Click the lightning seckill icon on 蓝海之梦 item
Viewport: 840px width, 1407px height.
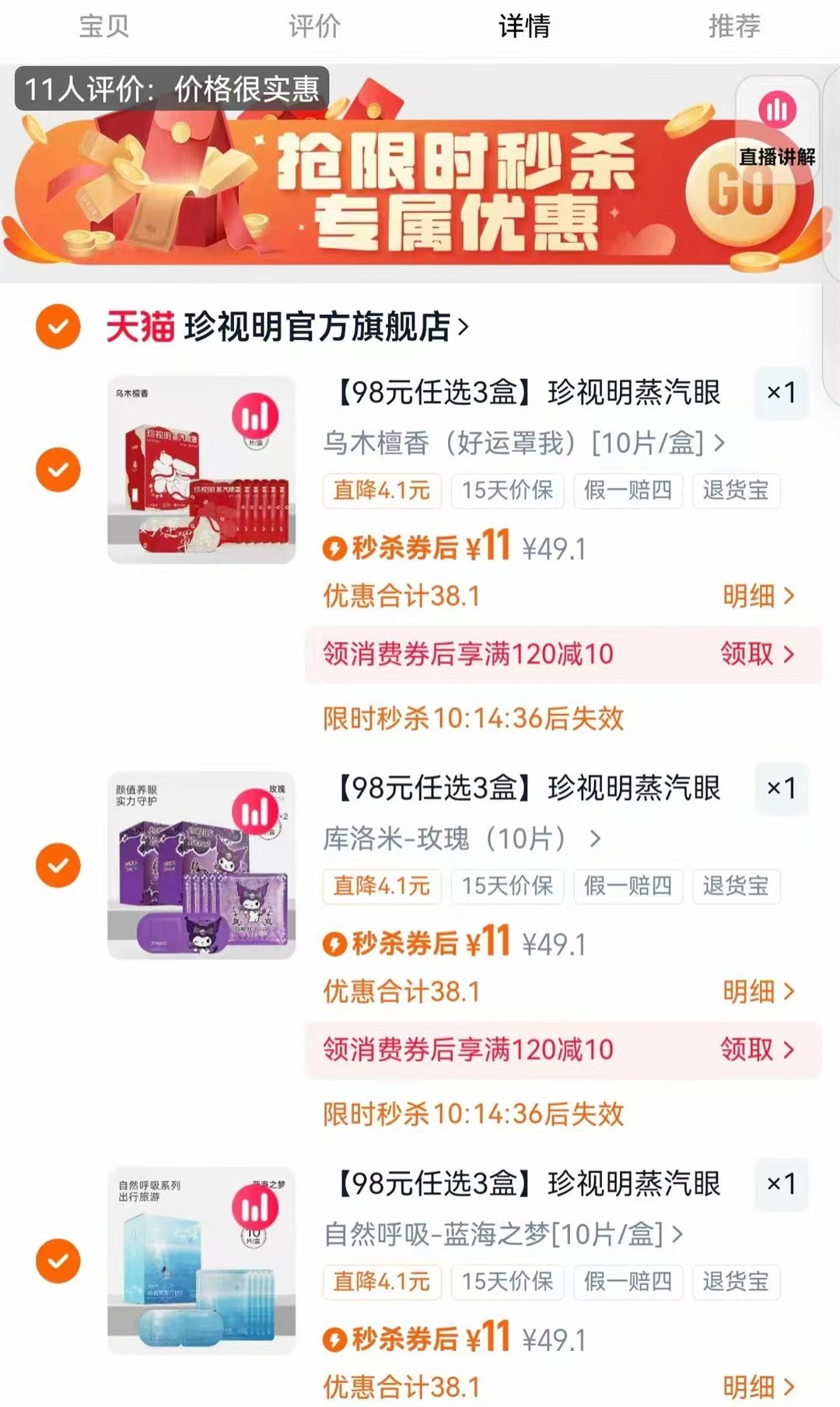coord(336,1339)
